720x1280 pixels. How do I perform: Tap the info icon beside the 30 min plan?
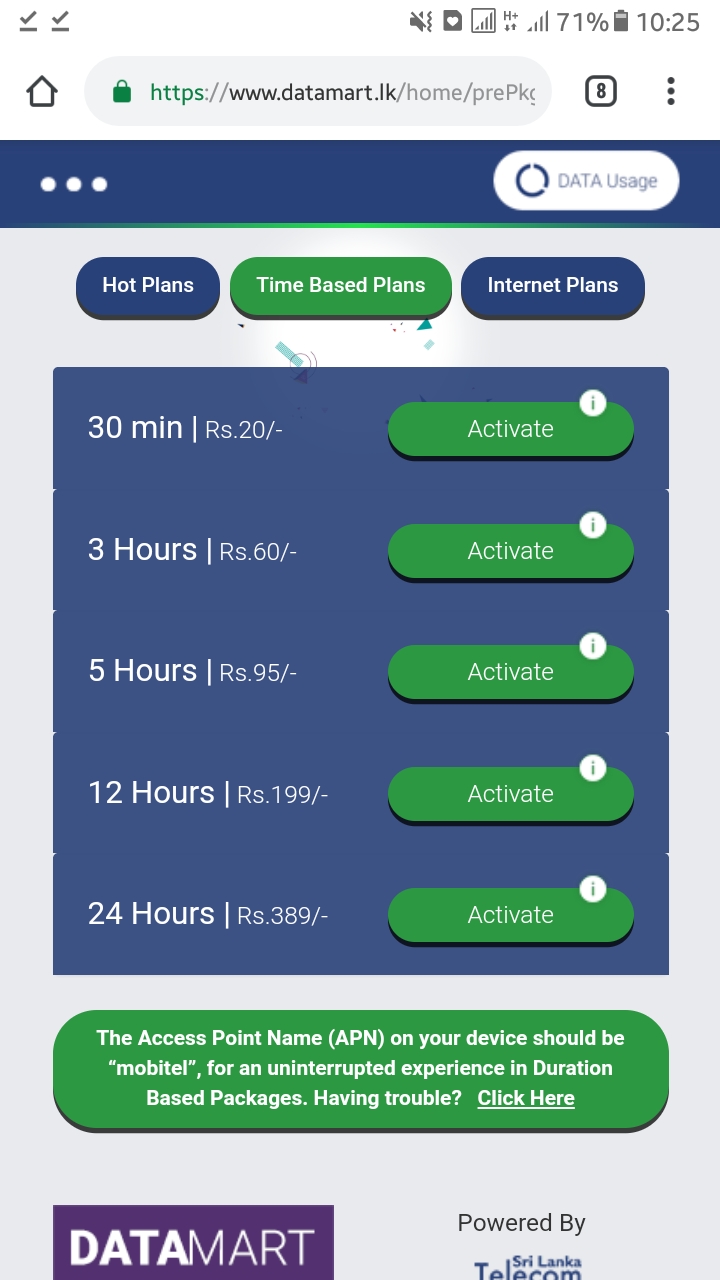click(593, 403)
